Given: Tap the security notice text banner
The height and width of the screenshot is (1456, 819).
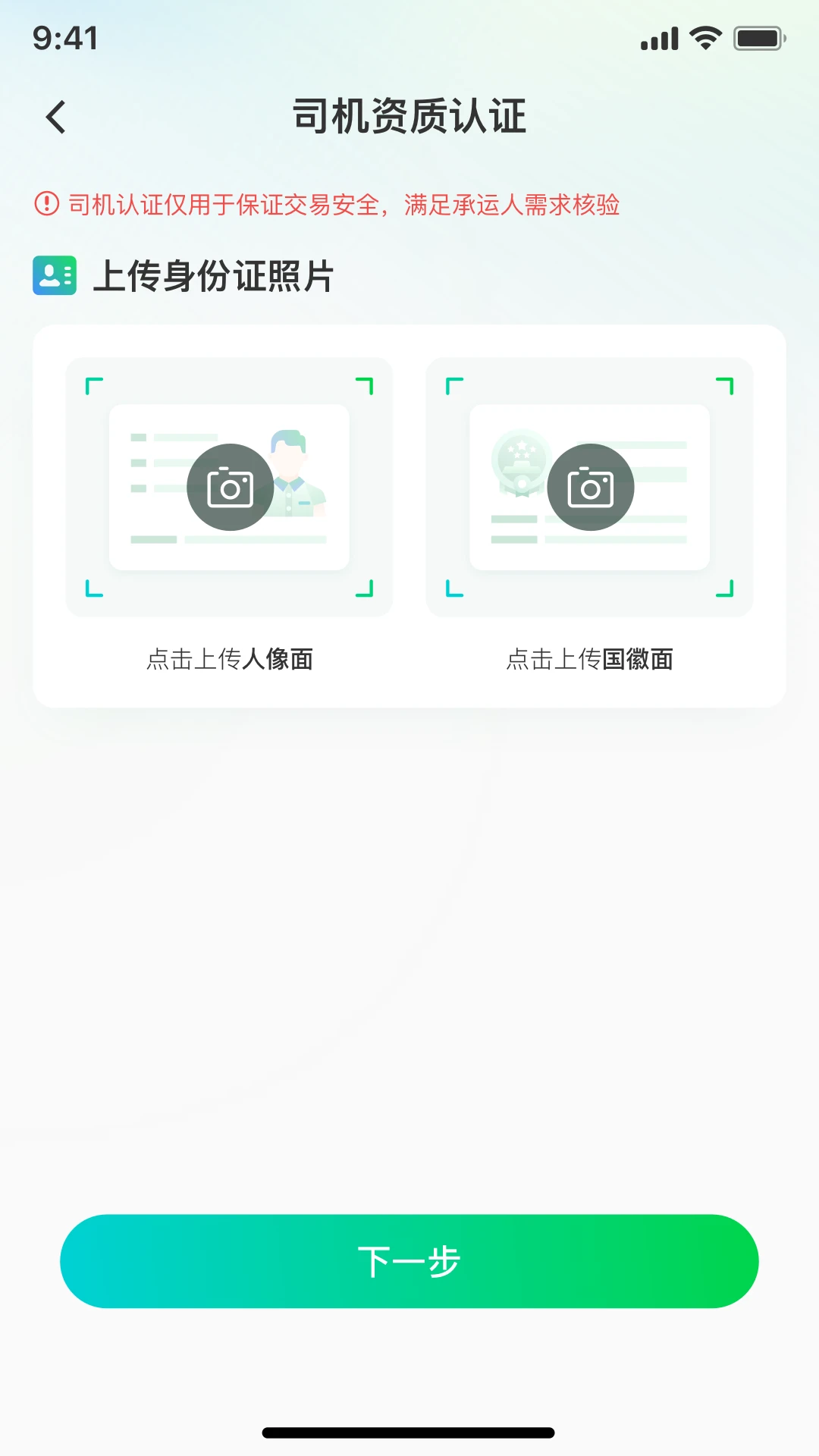Looking at the screenshot, I should (341, 205).
